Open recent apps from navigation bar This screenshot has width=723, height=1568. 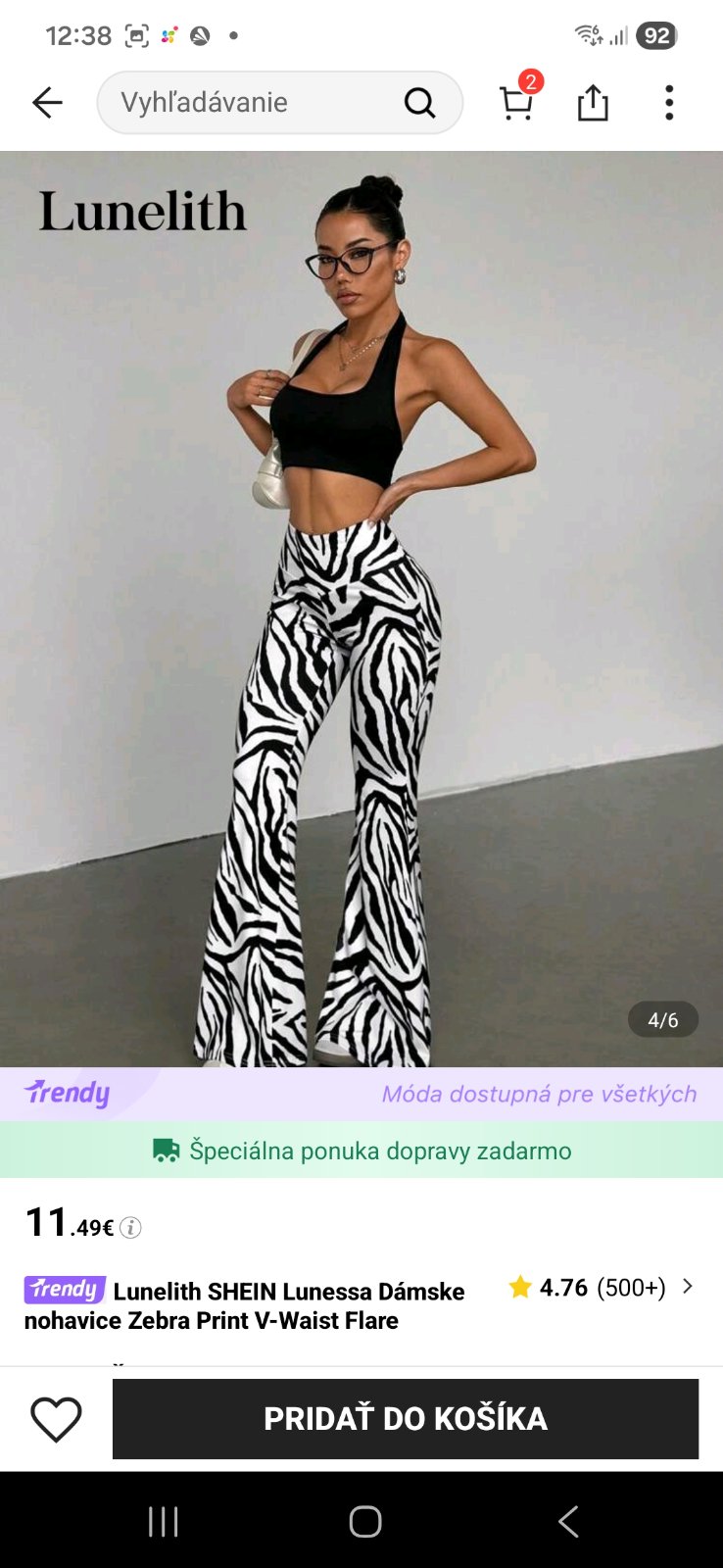pyautogui.click(x=163, y=1521)
